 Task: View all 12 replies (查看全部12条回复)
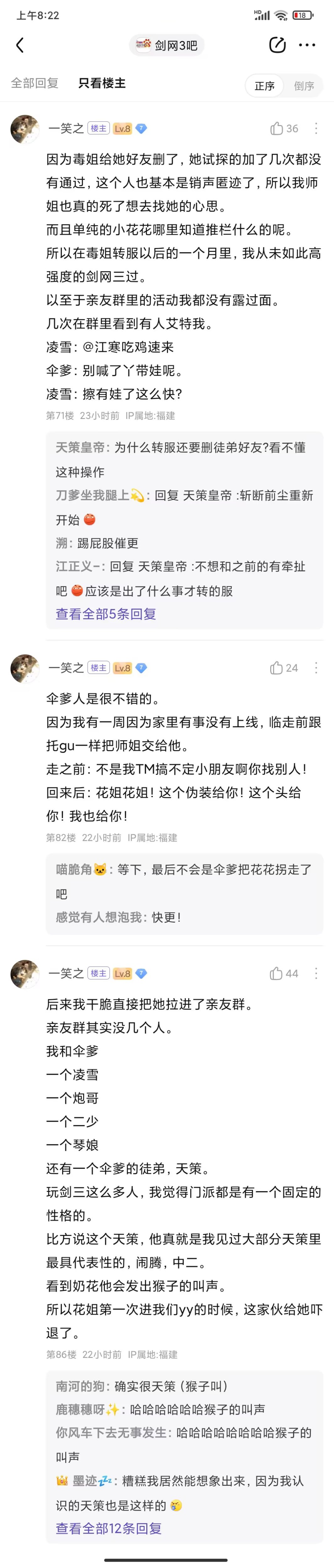[x=109, y=1528]
